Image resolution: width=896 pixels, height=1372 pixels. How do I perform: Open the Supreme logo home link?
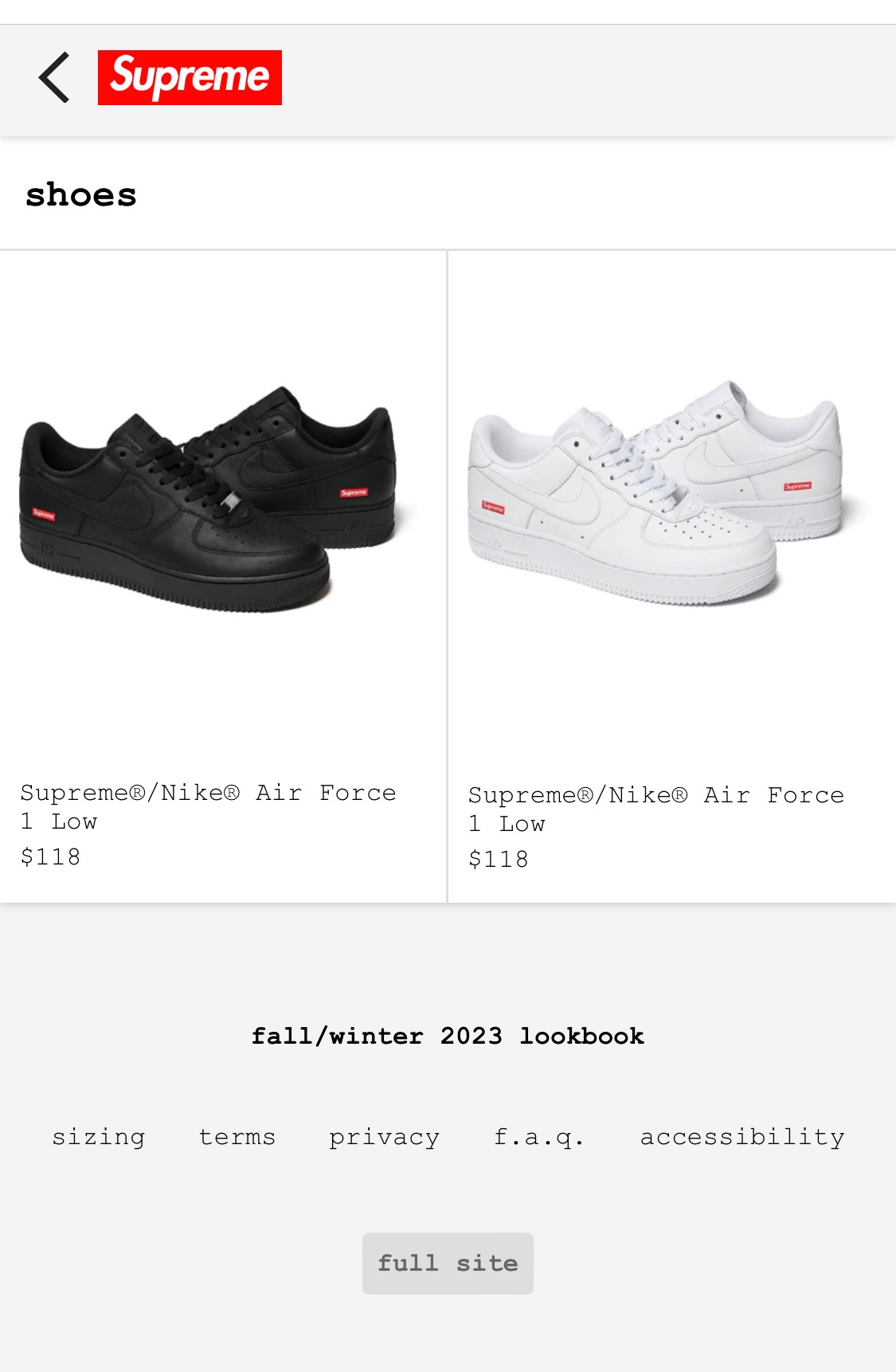click(190, 78)
